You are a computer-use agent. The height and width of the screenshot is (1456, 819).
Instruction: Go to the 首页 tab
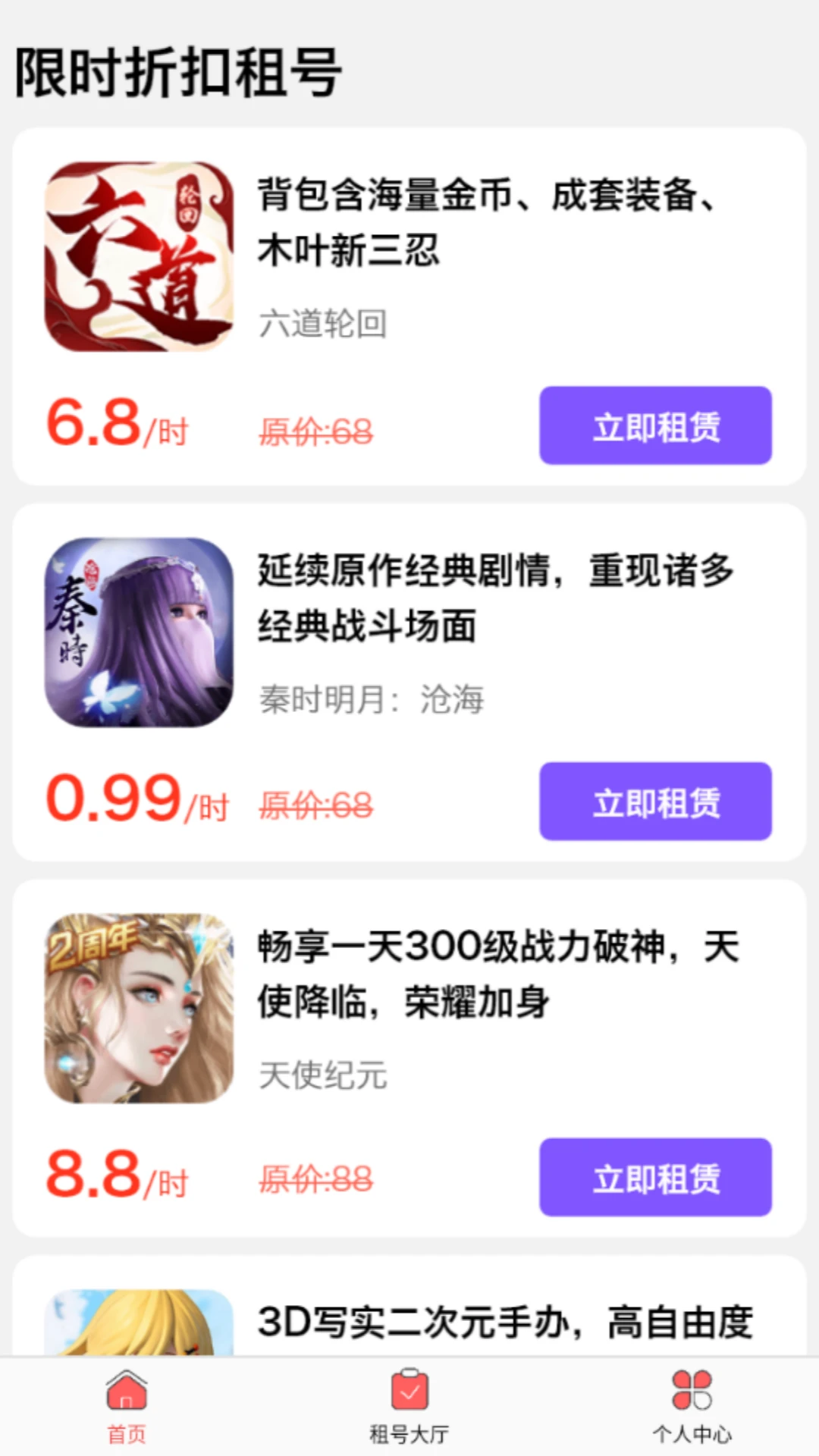pos(127,1407)
